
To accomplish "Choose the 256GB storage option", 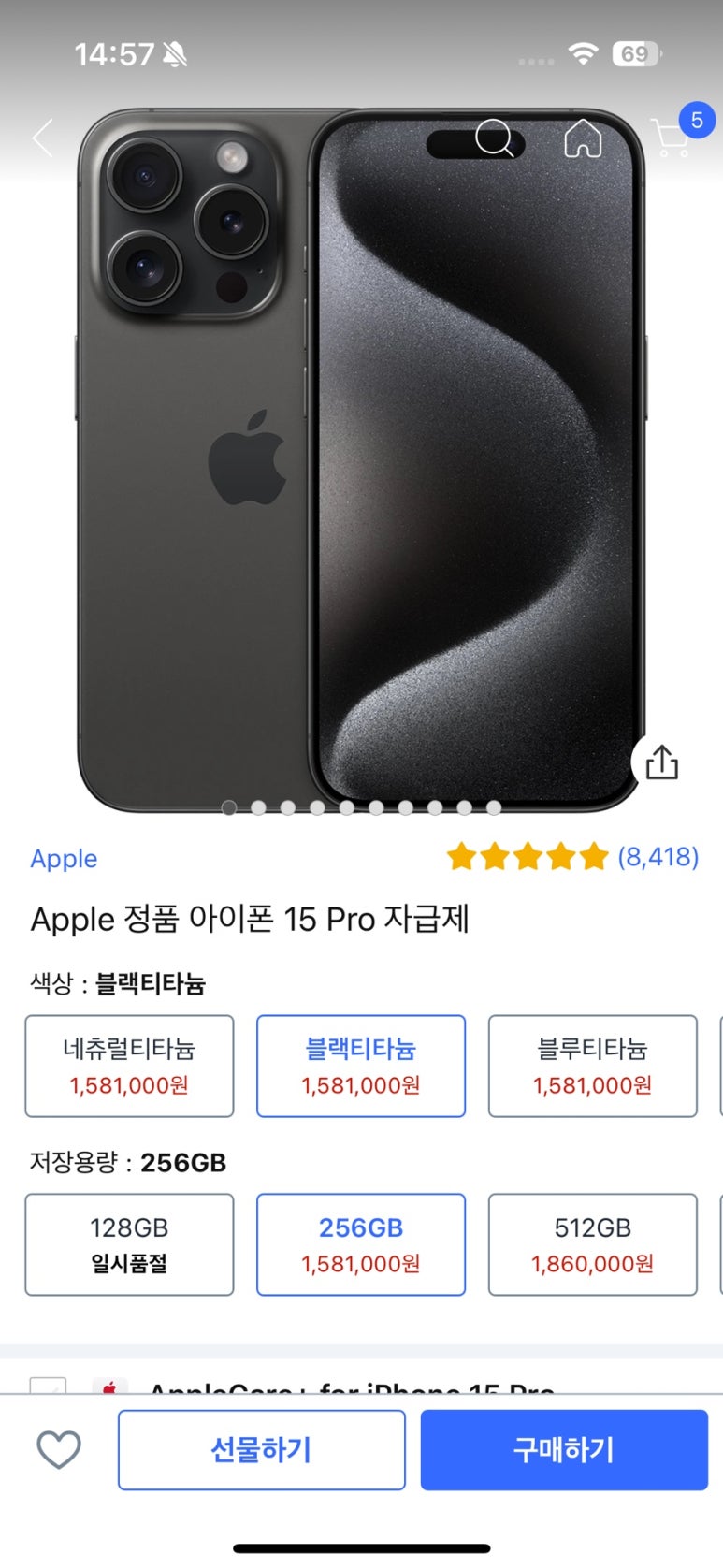I will click(361, 1243).
